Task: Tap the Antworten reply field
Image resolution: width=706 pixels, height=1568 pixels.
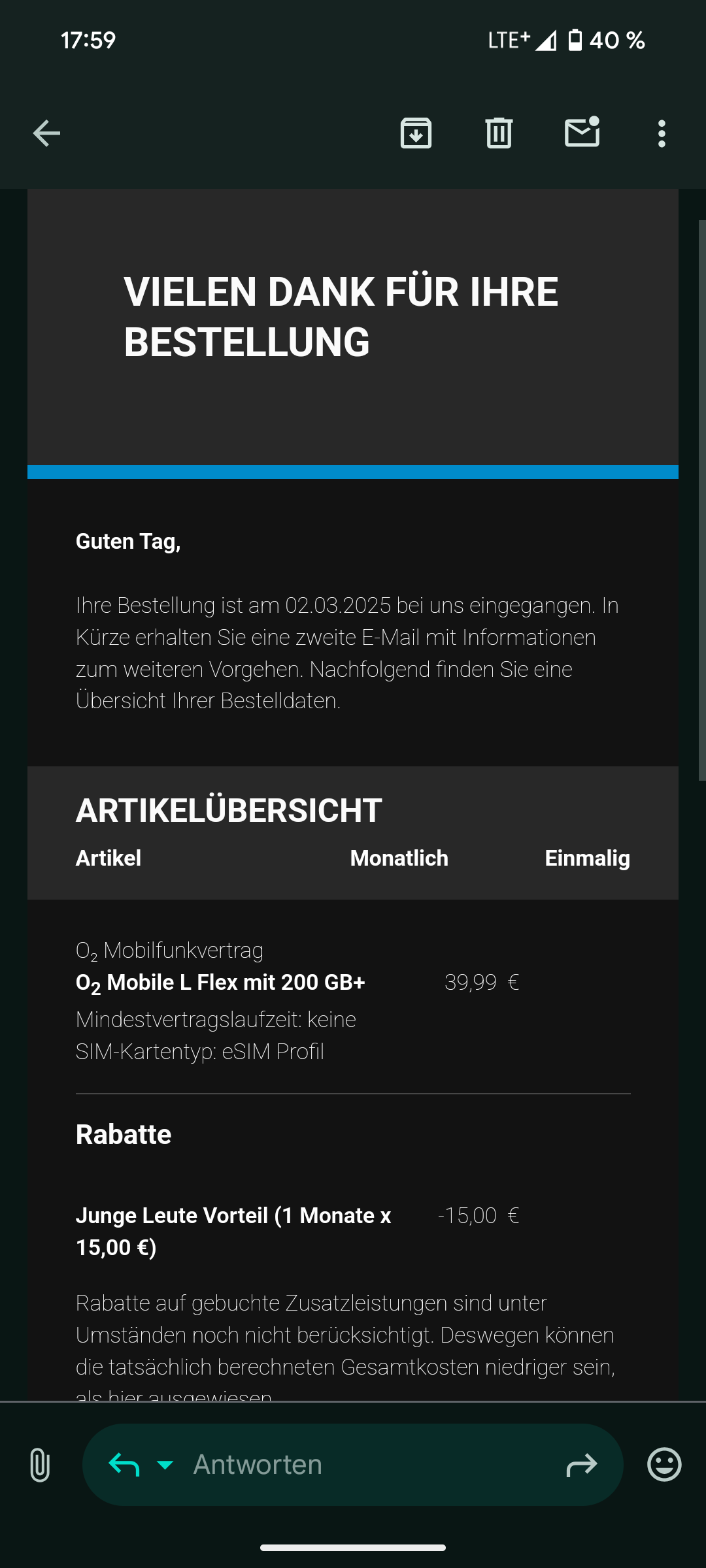Action: pos(353,1465)
